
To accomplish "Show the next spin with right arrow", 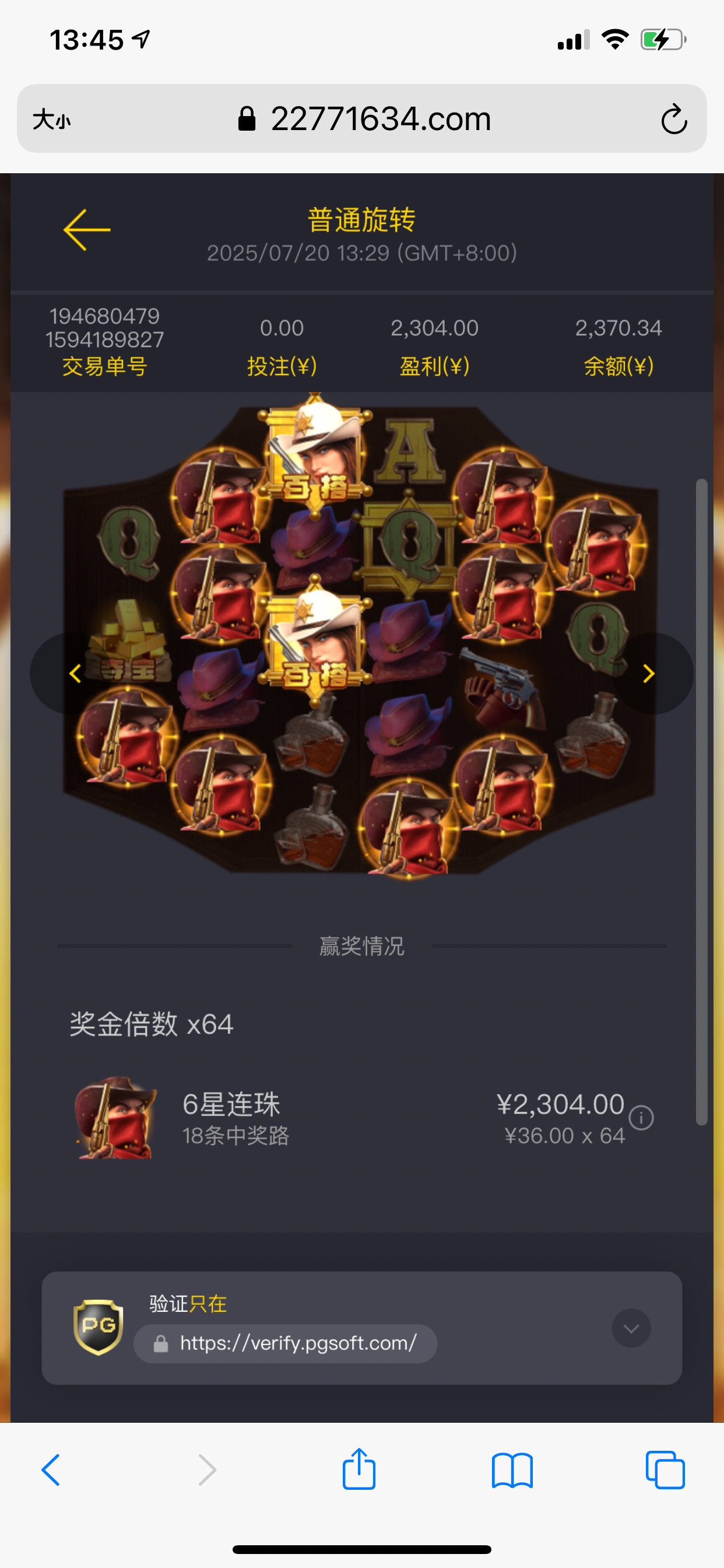I will [x=649, y=673].
